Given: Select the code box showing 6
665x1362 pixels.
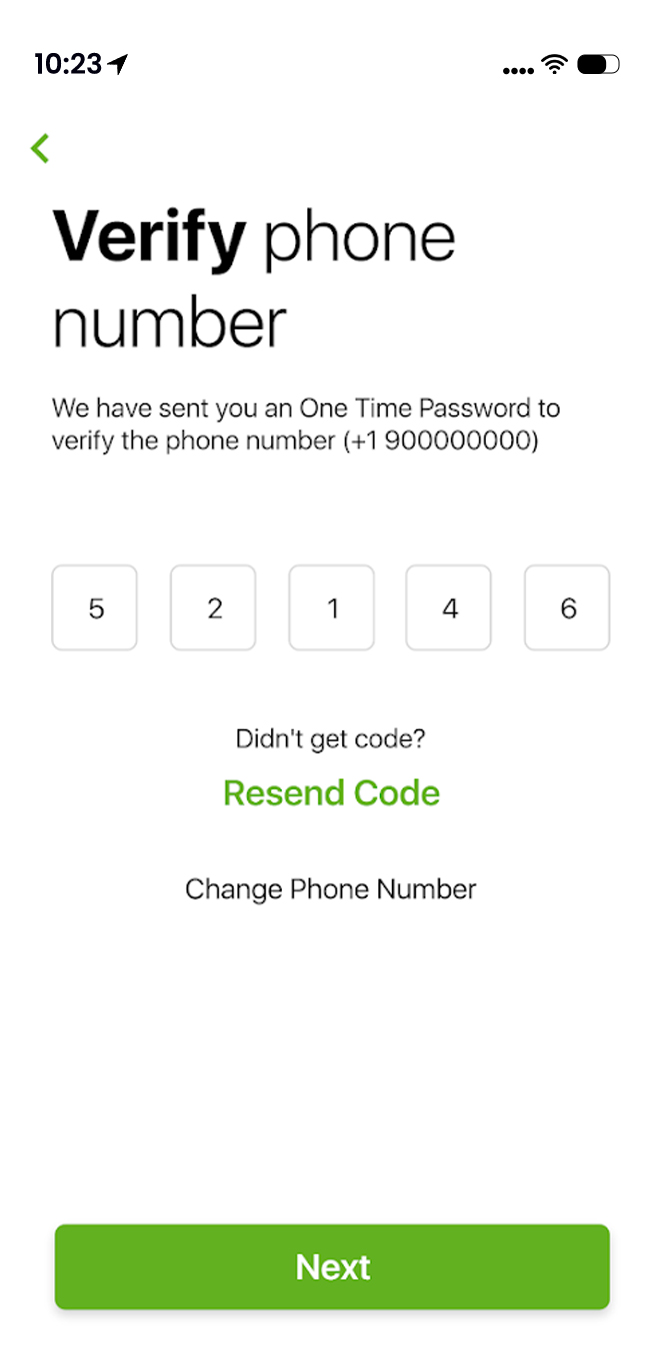Looking at the screenshot, I should pos(567,608).
